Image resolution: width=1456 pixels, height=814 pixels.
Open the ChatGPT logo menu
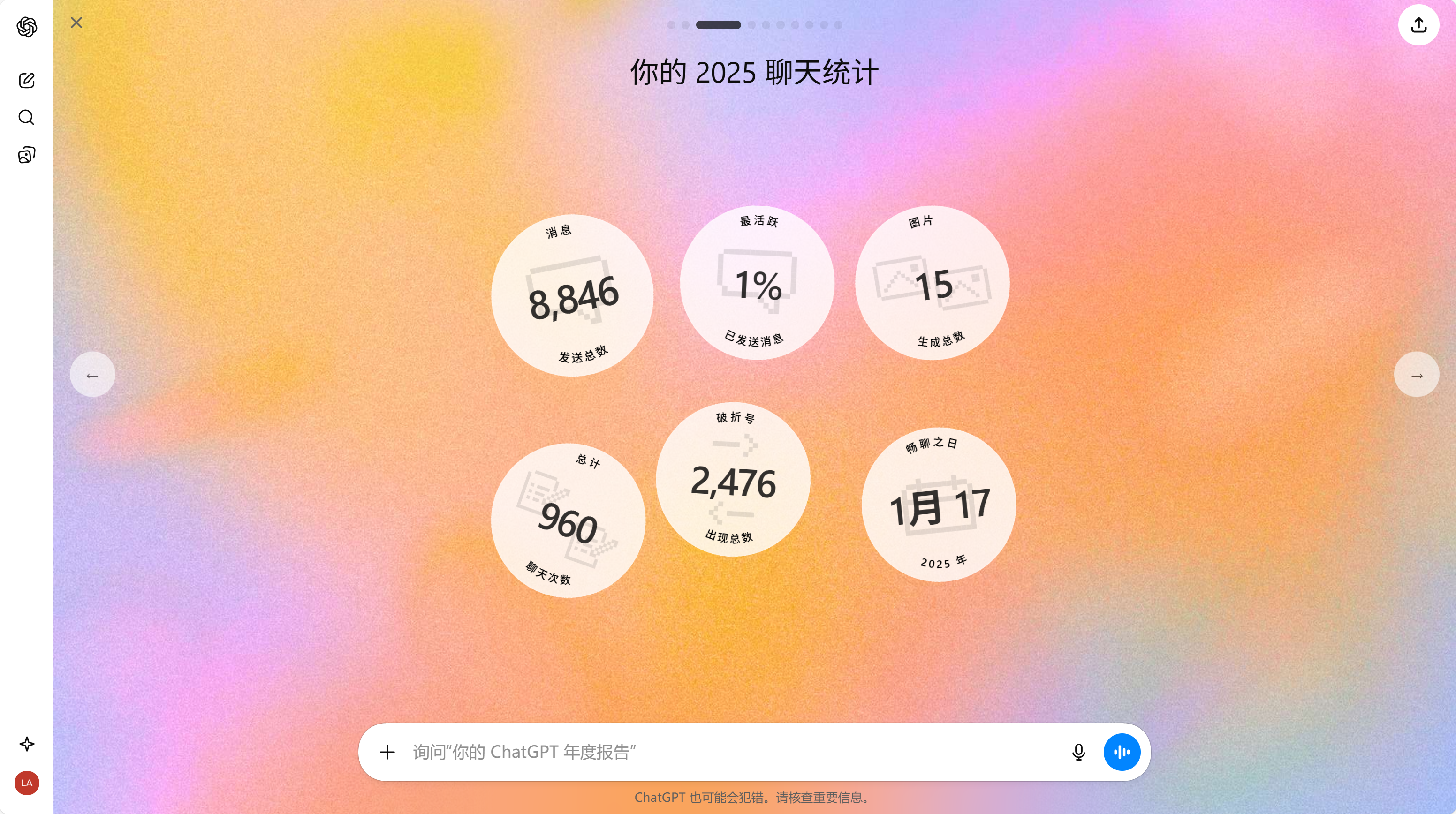(x=27, y=27)
